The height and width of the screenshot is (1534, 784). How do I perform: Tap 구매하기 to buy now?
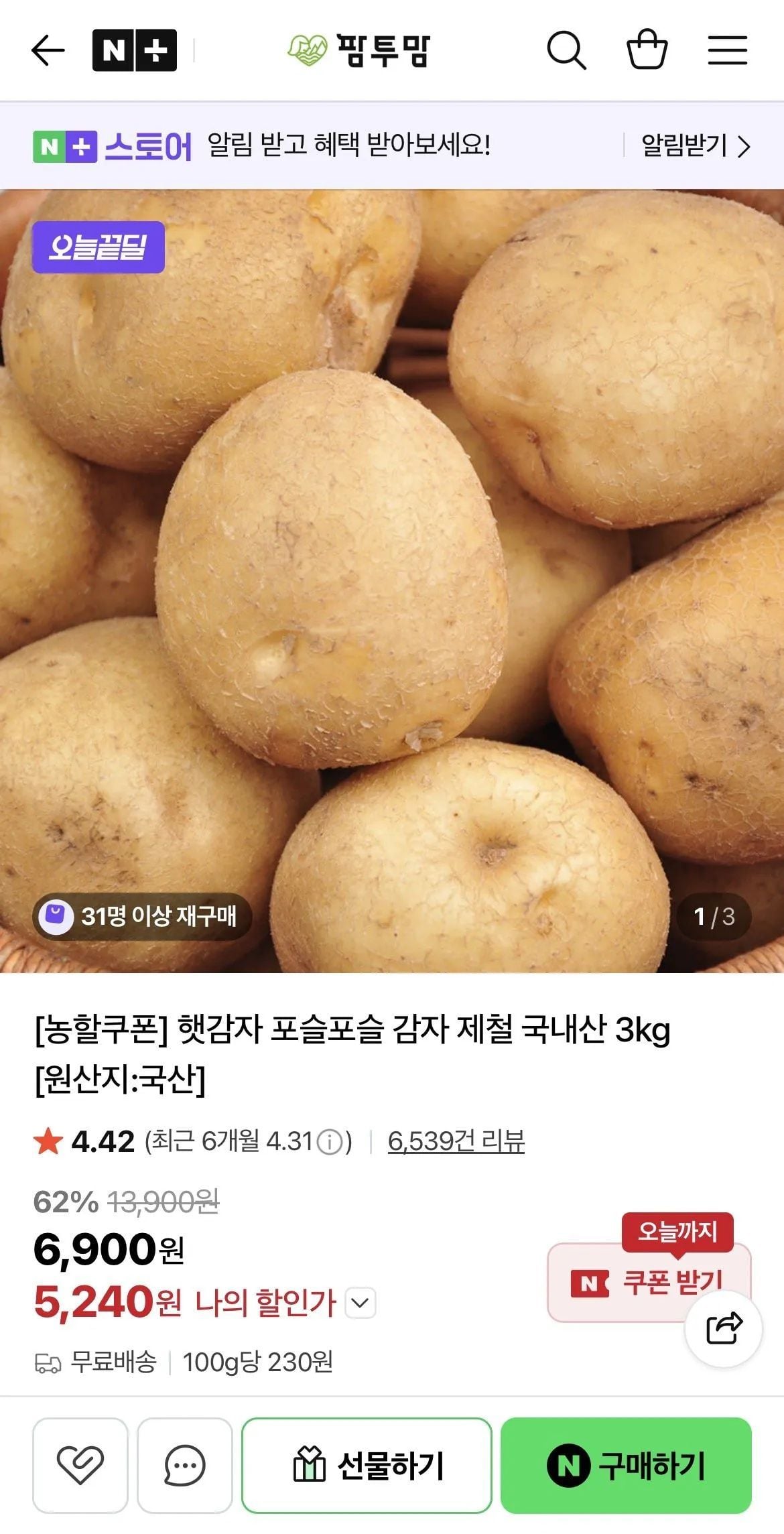(626, 1465)
